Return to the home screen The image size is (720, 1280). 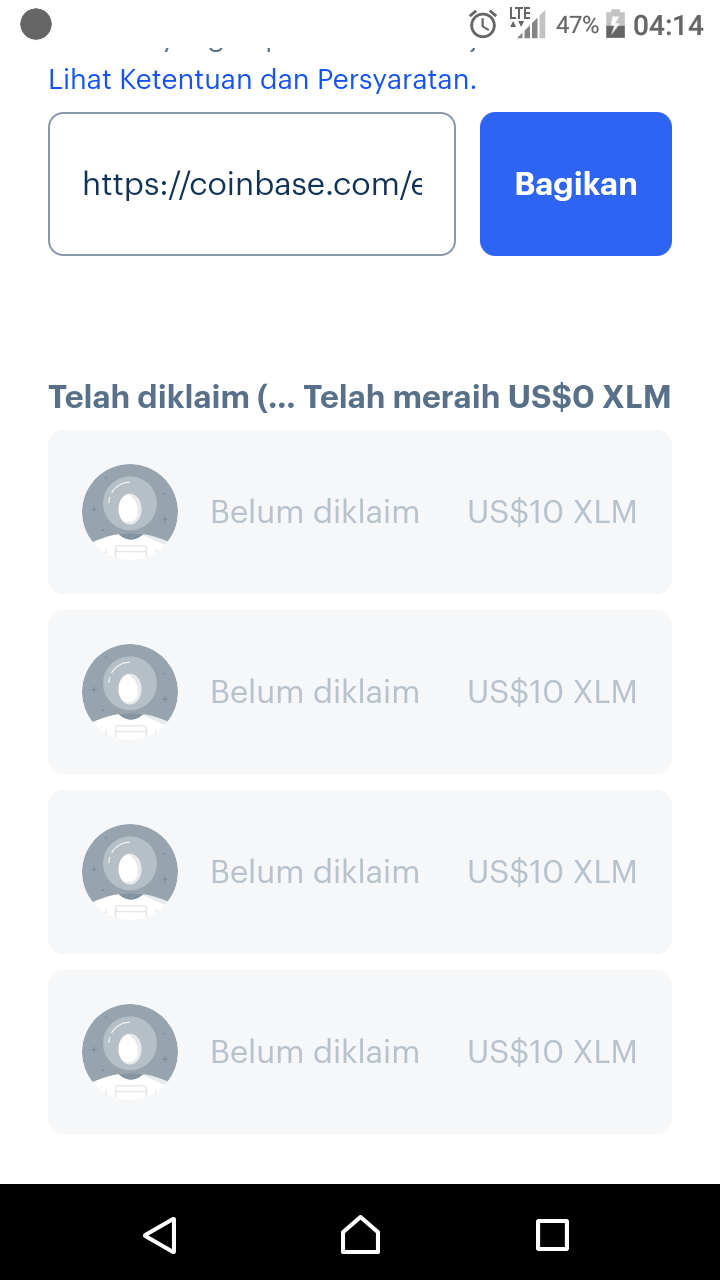point(360,1234)
